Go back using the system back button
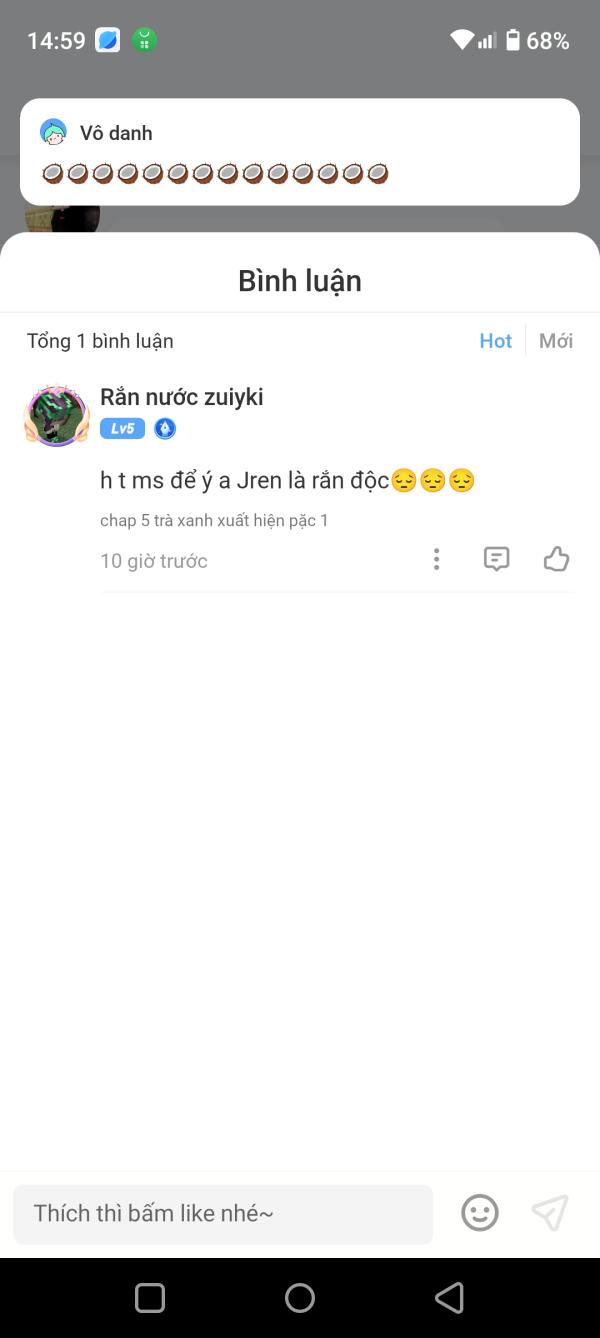Screen dimensions: 600x1338 coord(450,1298)
